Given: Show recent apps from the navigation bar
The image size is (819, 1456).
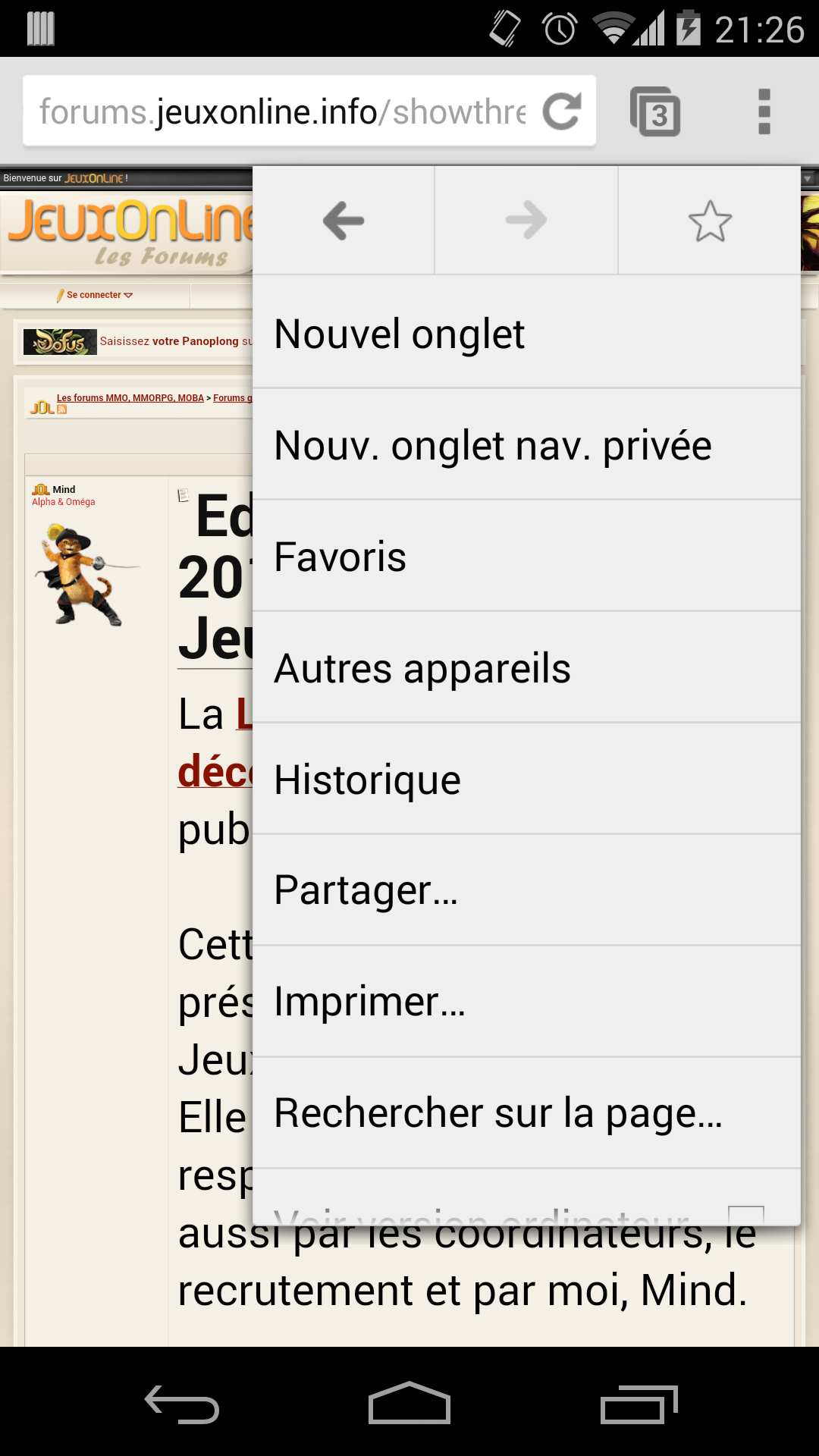Looking at the screenshot, I should tap(639, 1404).
